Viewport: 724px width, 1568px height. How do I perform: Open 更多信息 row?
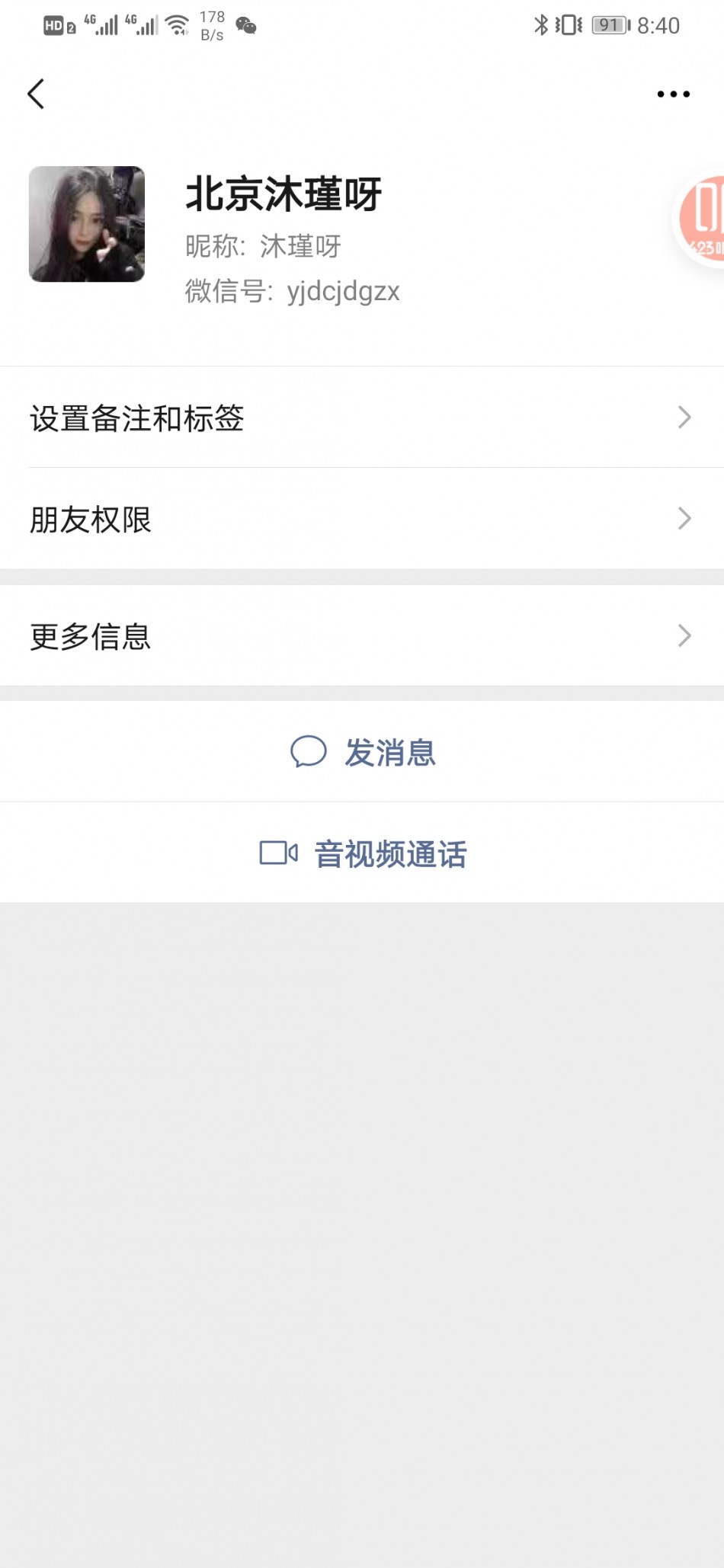361,635
